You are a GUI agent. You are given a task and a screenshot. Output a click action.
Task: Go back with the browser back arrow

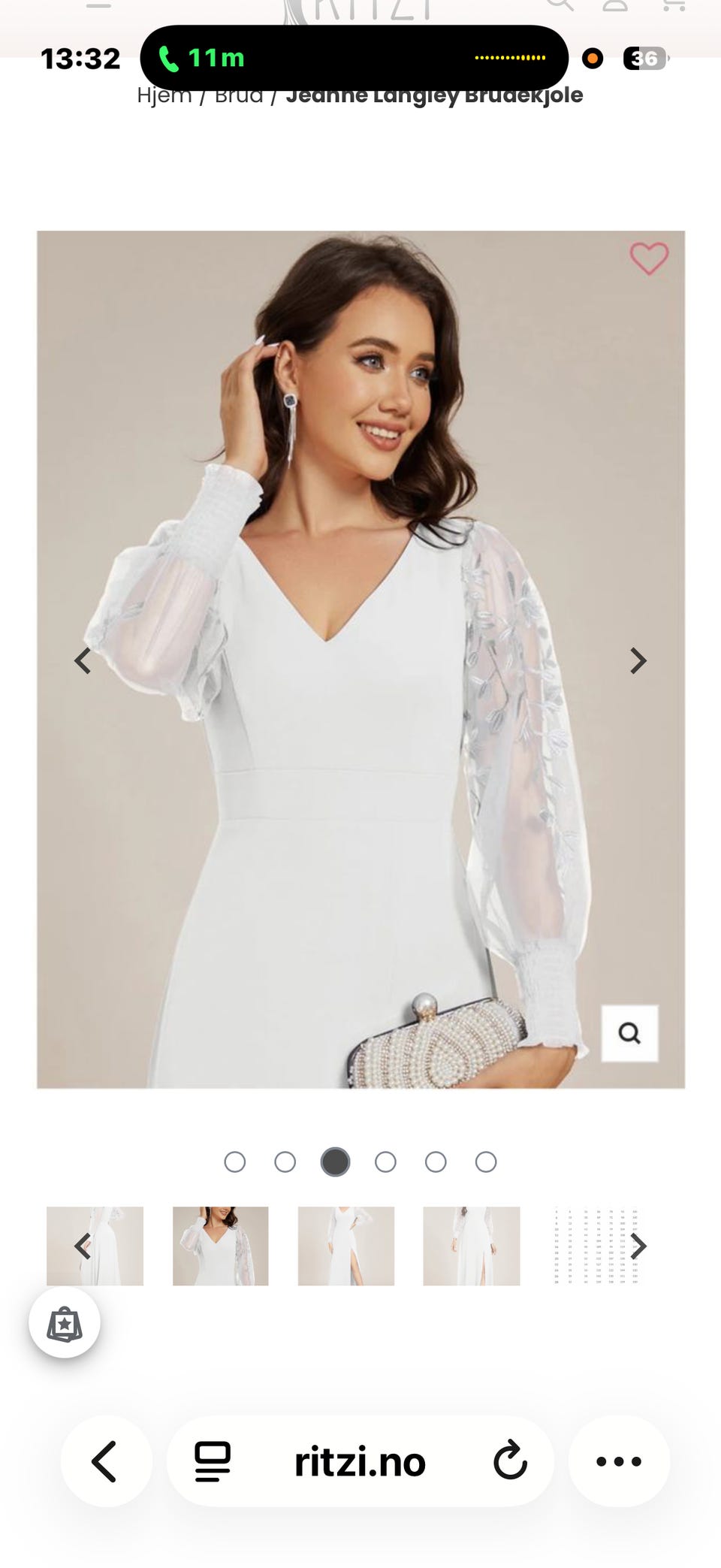click(x=106, y=1461)
